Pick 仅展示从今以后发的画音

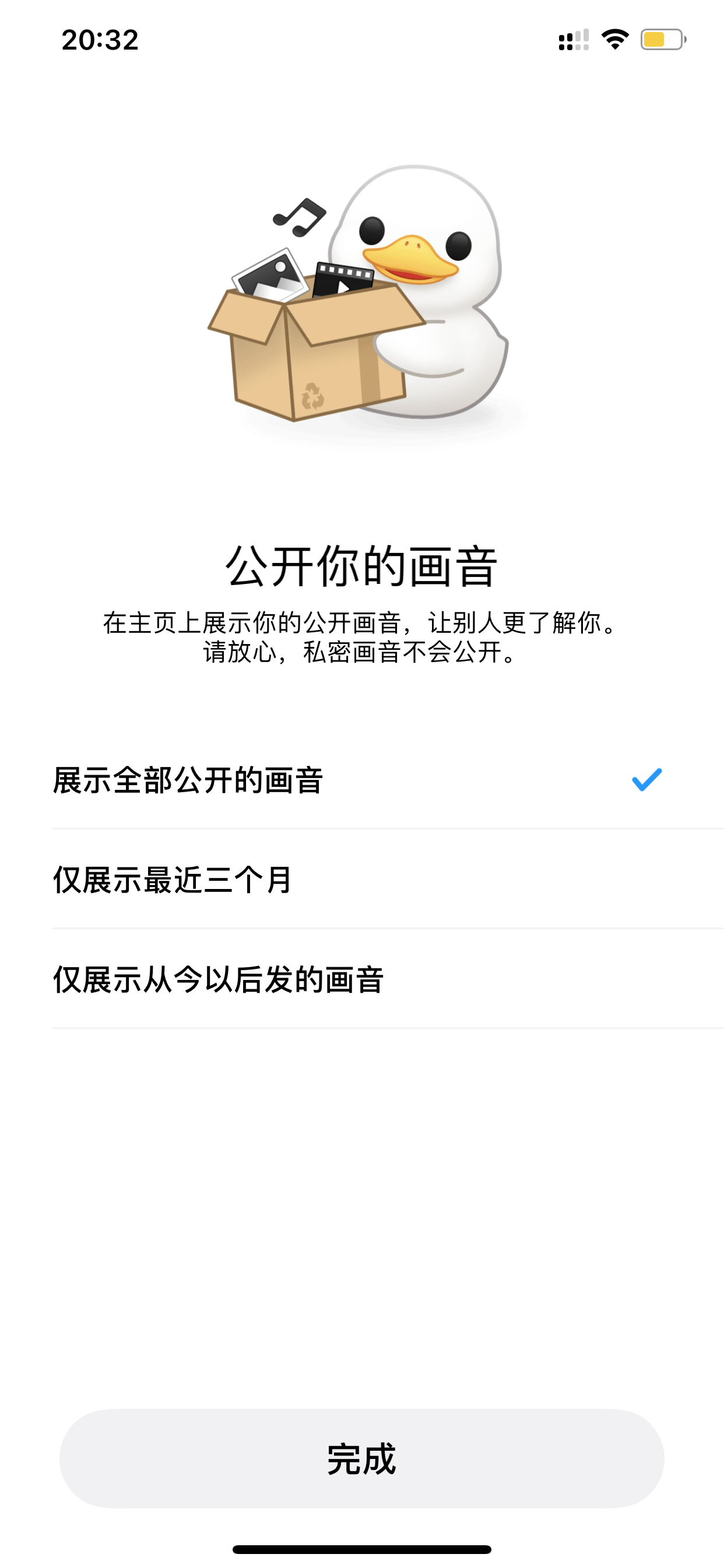[388, 979]
